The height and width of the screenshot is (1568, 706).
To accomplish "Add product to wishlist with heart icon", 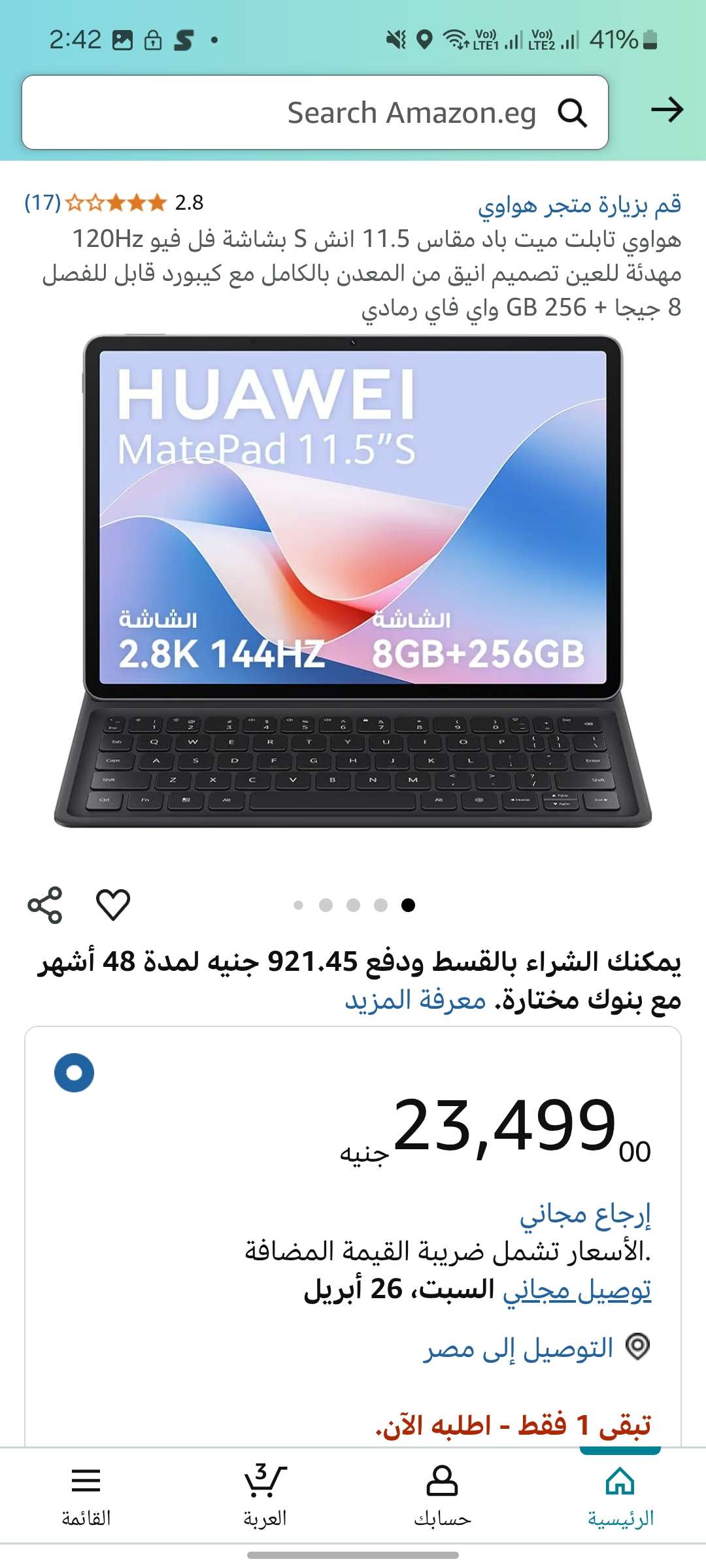I will click(x=113, y=905).
